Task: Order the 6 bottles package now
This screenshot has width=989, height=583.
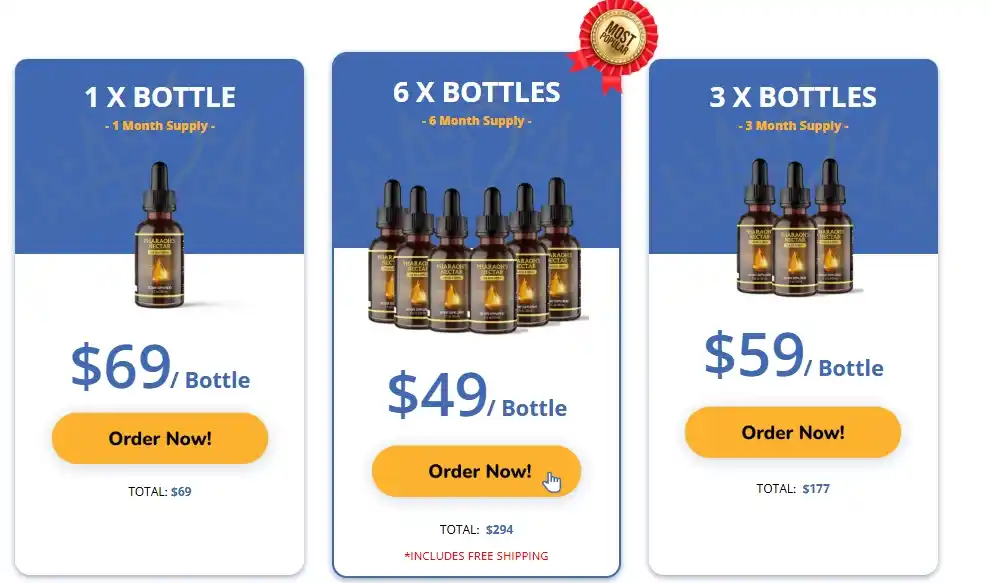Action: (x=477, y=471)
